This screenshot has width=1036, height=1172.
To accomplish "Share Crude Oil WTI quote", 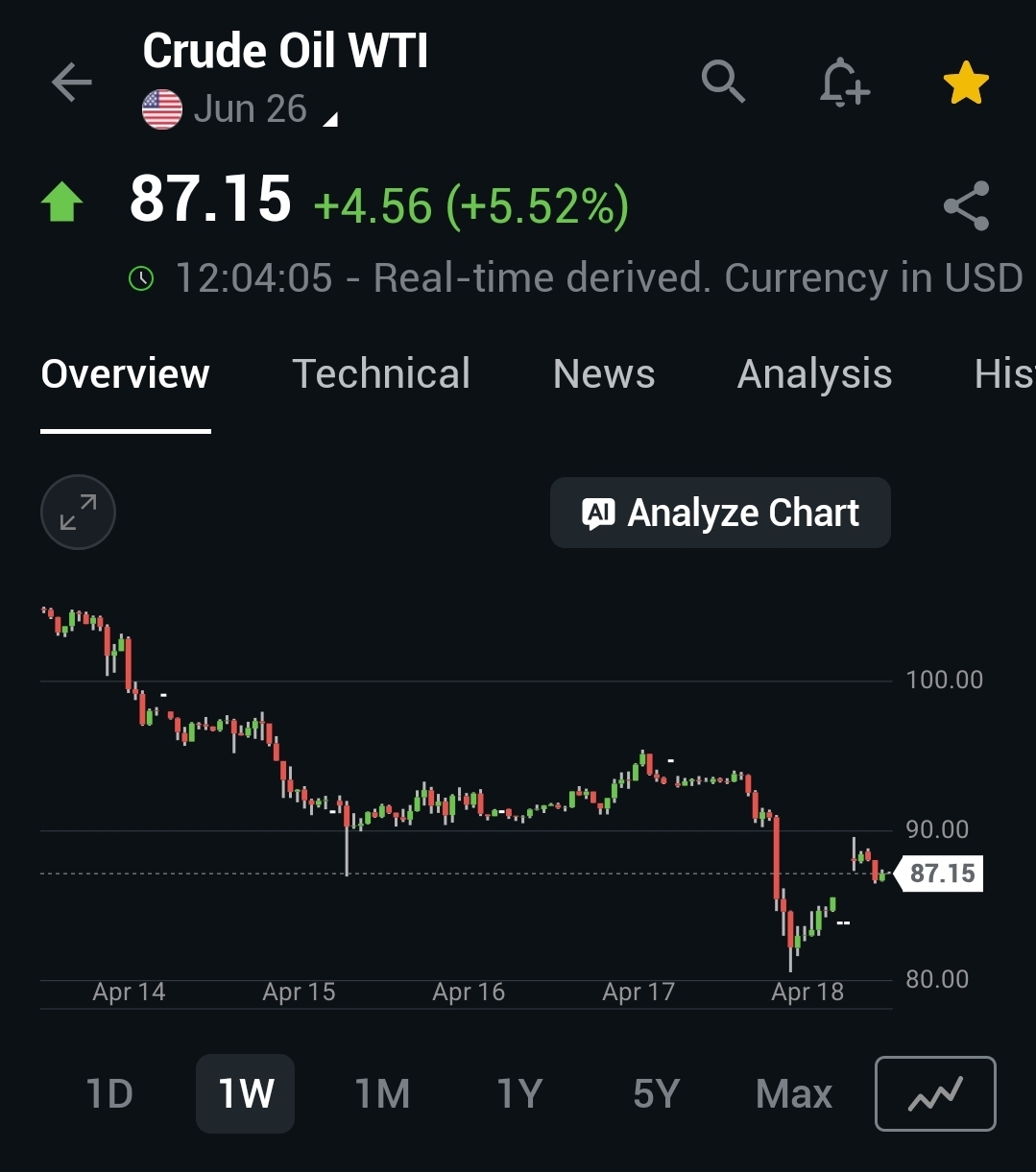I will coord(965,205).
